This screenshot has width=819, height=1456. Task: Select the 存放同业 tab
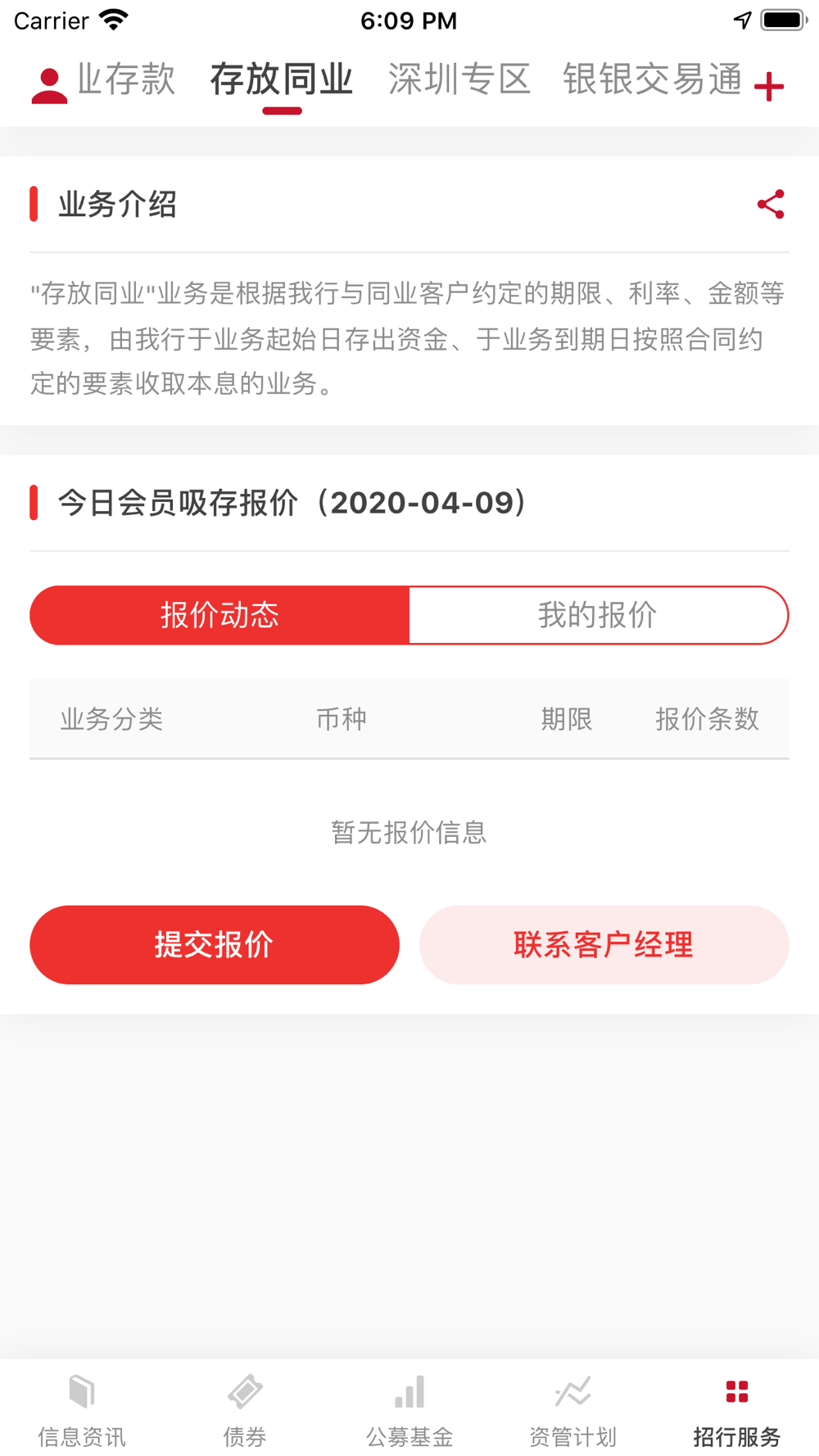click(282, 79)
